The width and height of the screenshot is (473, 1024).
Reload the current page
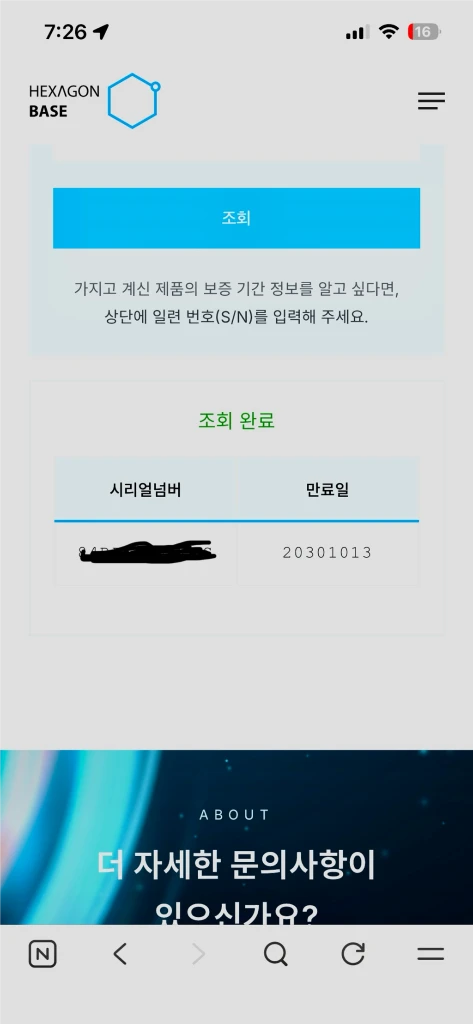click(353, 954)
